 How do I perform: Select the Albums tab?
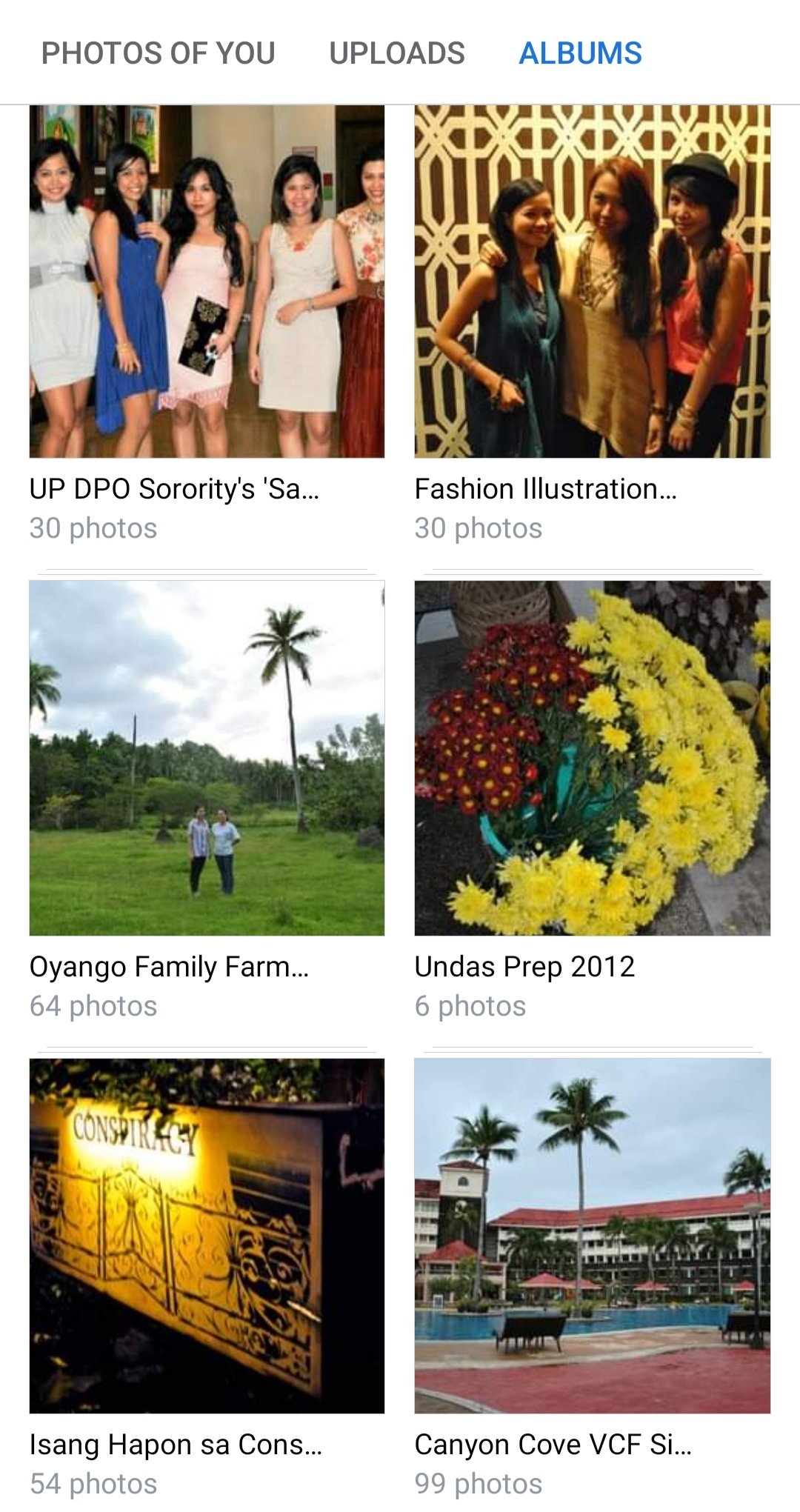click(x=580, y=53)
